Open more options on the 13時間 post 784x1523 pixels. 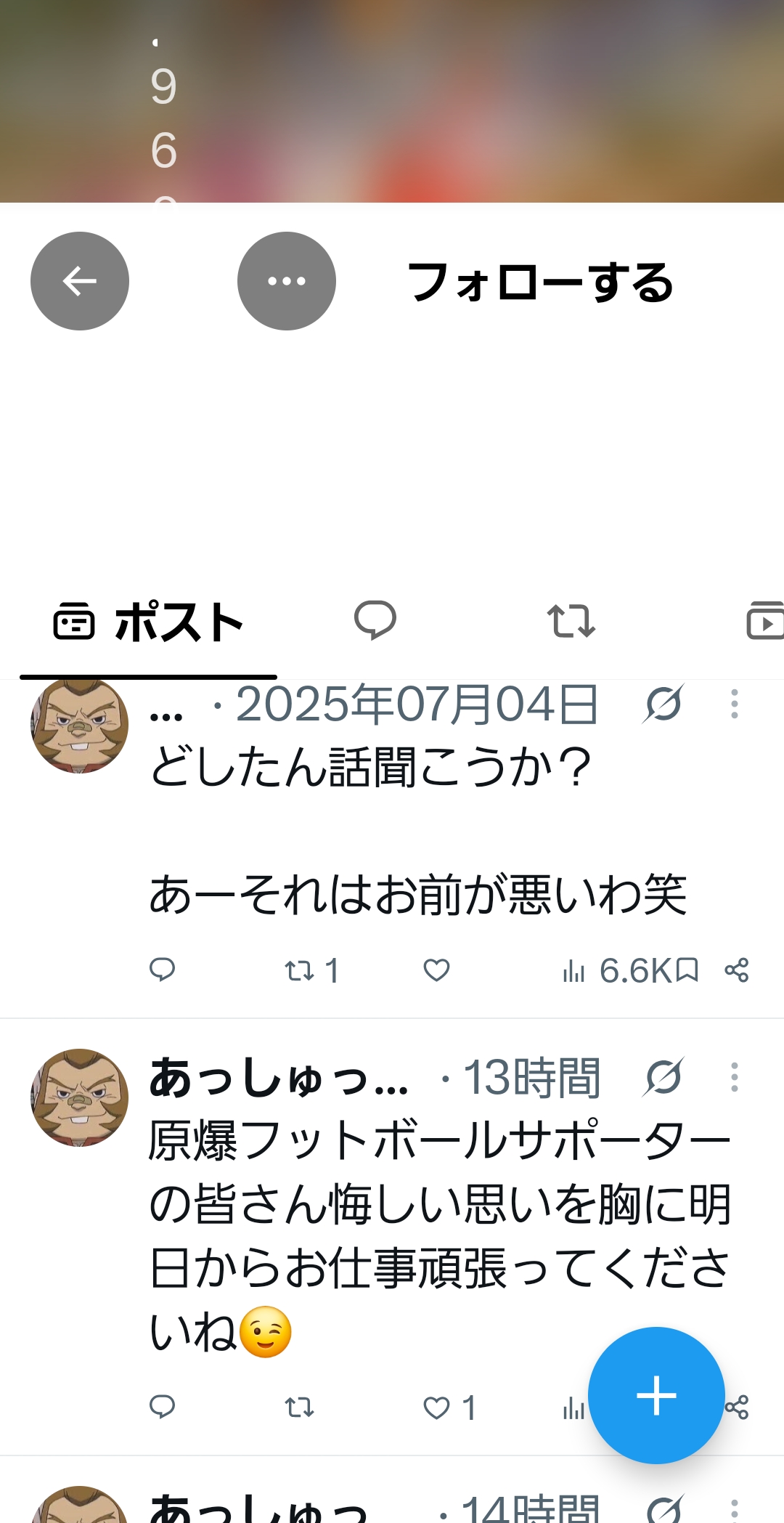[x=735, y=1077]
